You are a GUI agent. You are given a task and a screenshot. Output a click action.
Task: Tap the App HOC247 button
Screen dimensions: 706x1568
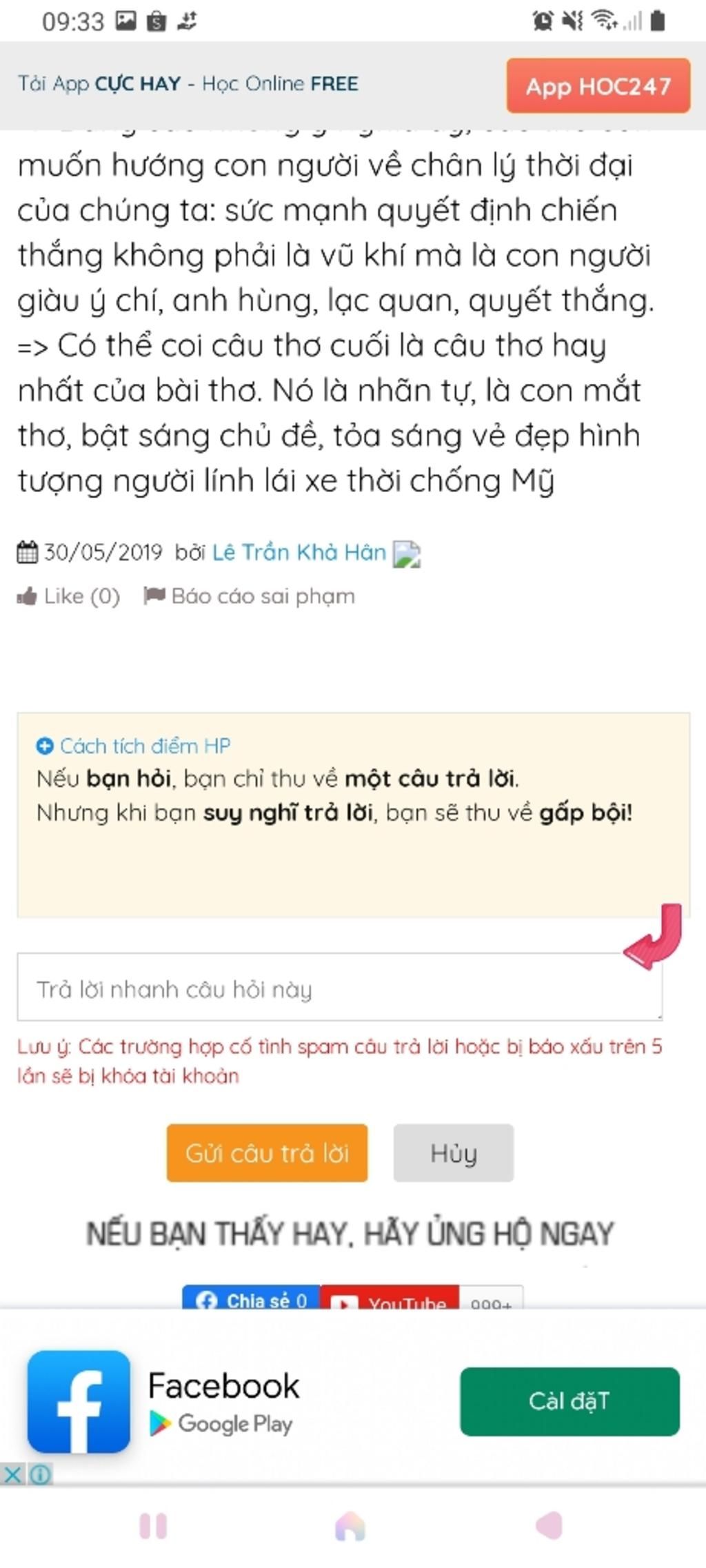pyautogui.click(x=598, y=86)
